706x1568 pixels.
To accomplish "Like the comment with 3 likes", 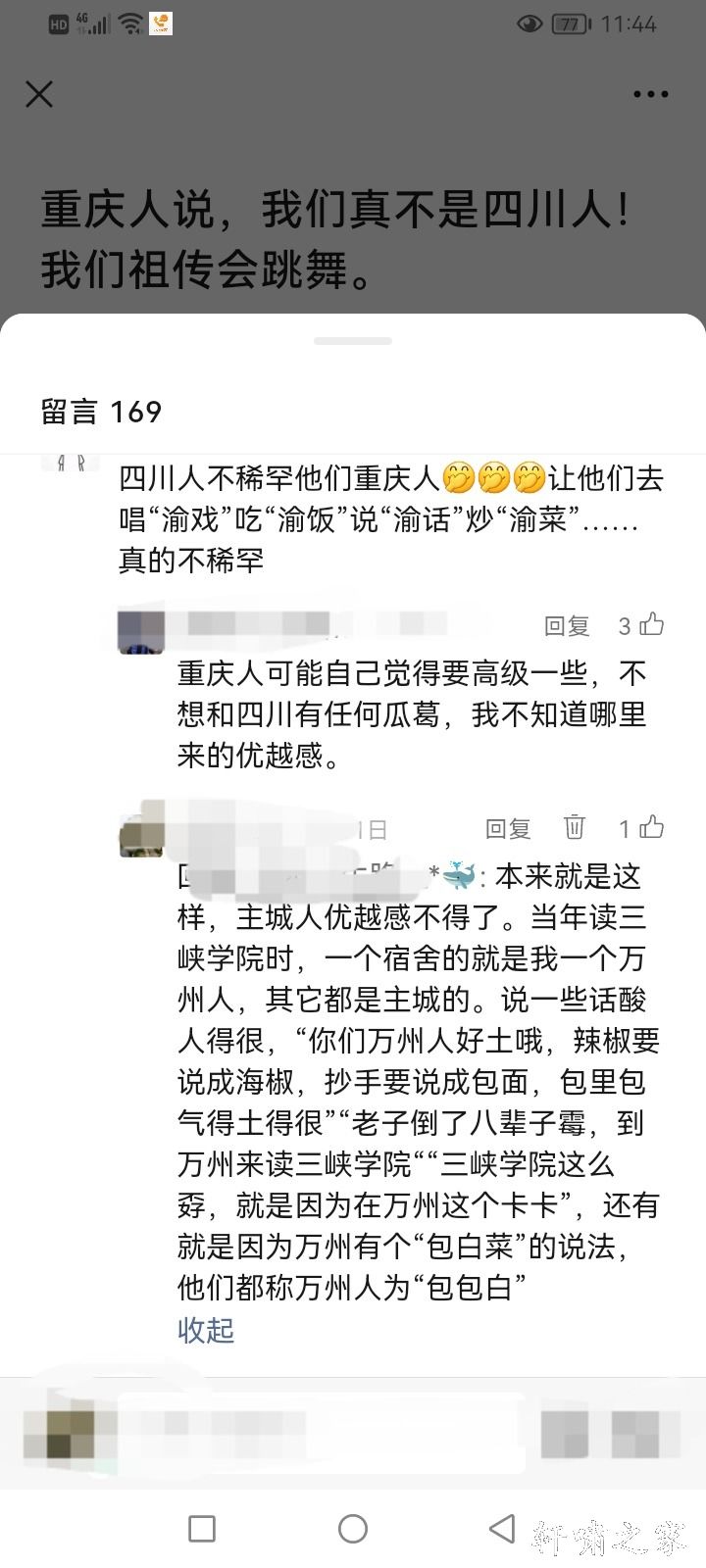I will (651, 624).
